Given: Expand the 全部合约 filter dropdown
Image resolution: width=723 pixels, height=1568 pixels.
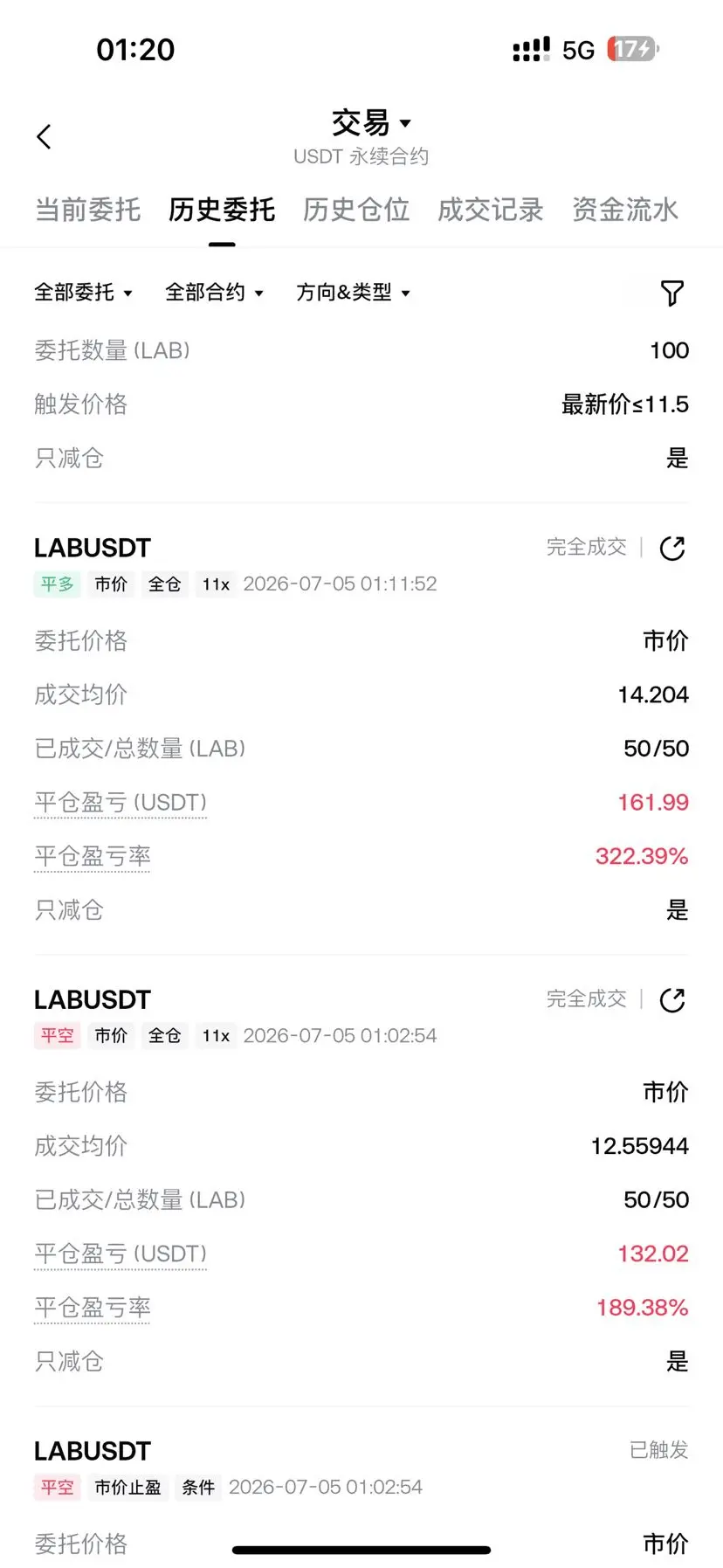Looking at the screenshot, I should (x=214, y=292).
